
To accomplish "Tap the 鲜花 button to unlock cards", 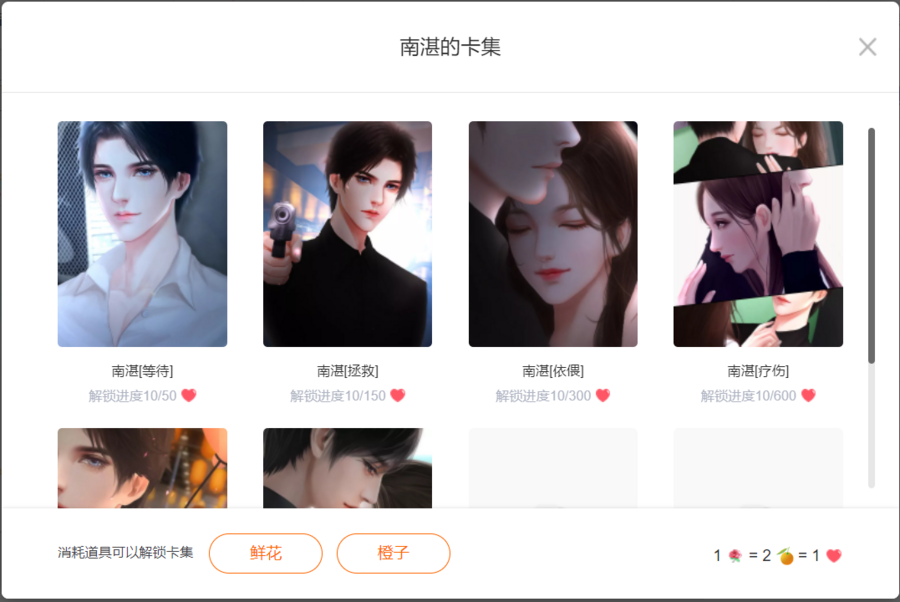I will click(265, 553).
